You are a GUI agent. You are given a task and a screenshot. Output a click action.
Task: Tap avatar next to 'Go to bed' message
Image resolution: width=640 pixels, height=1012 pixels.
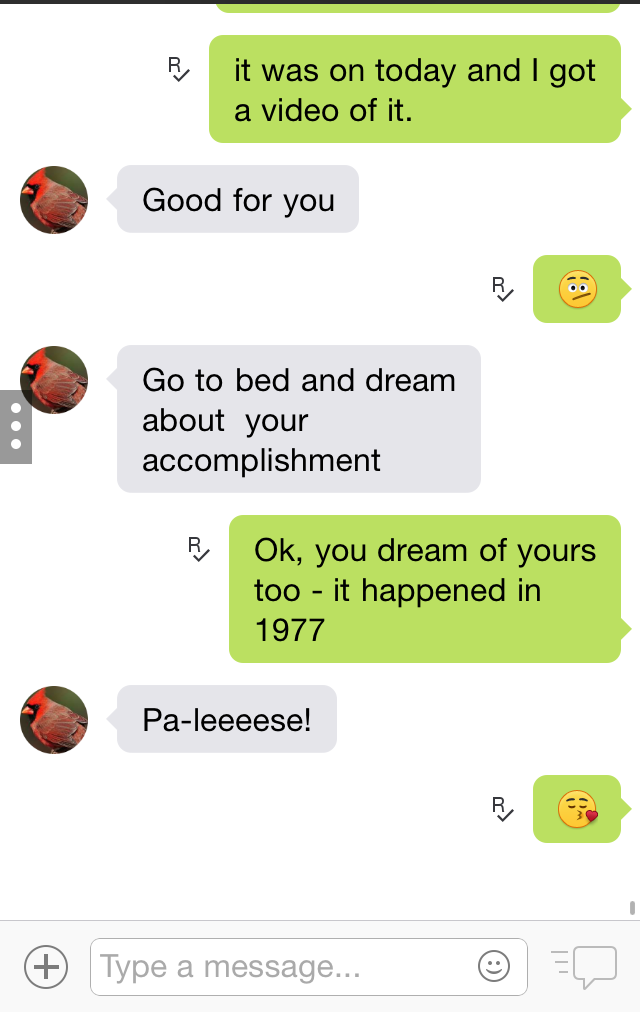54,380
